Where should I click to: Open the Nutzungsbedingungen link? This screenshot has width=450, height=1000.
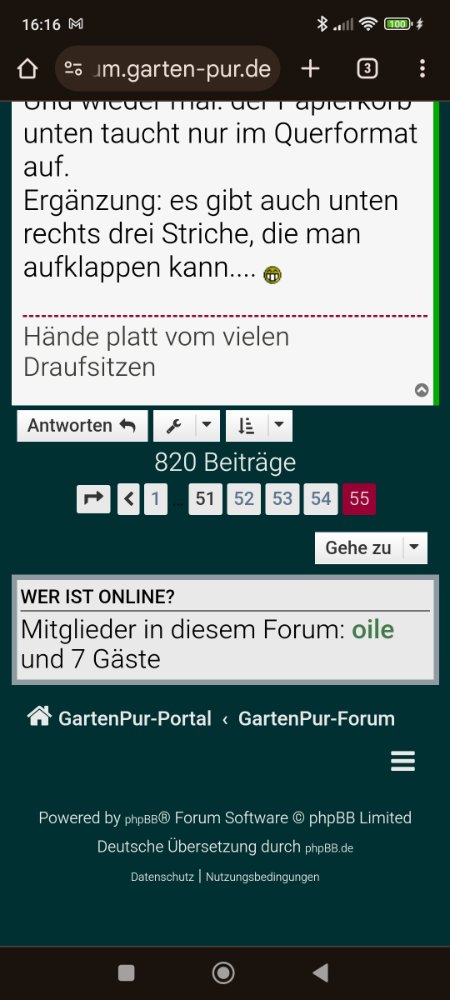263,877
